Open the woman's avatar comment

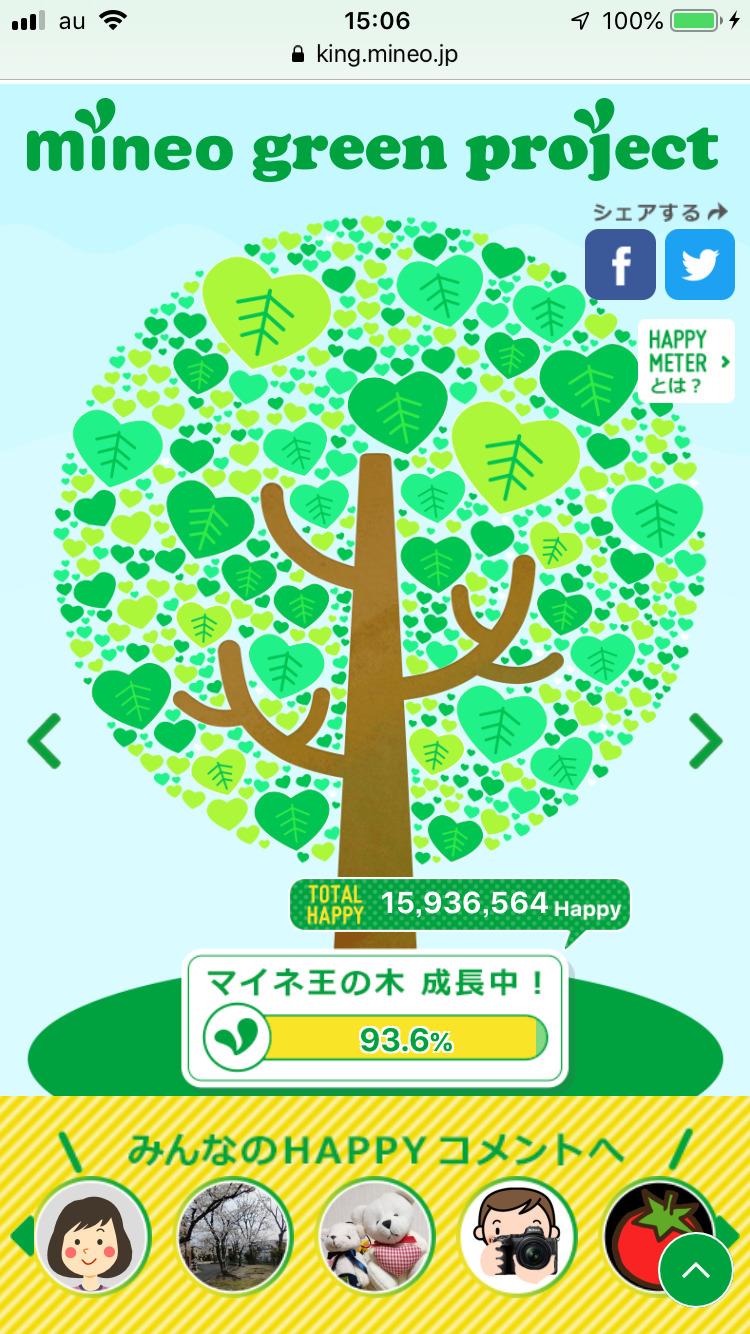tap(92, 1236)
